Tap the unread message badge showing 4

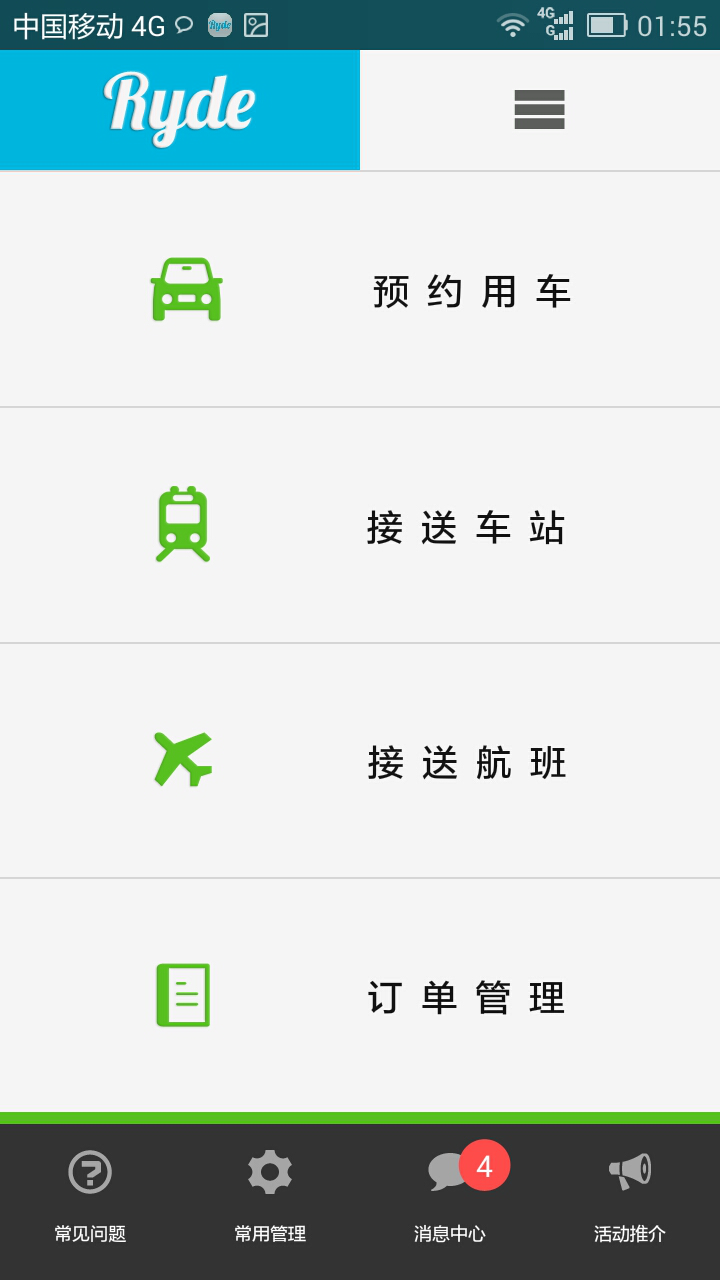tap(486, 1163)
